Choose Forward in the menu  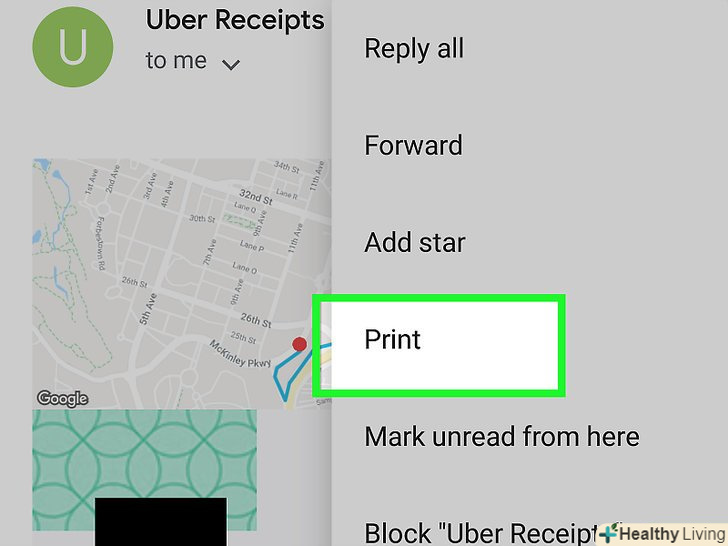pos(413,145)
